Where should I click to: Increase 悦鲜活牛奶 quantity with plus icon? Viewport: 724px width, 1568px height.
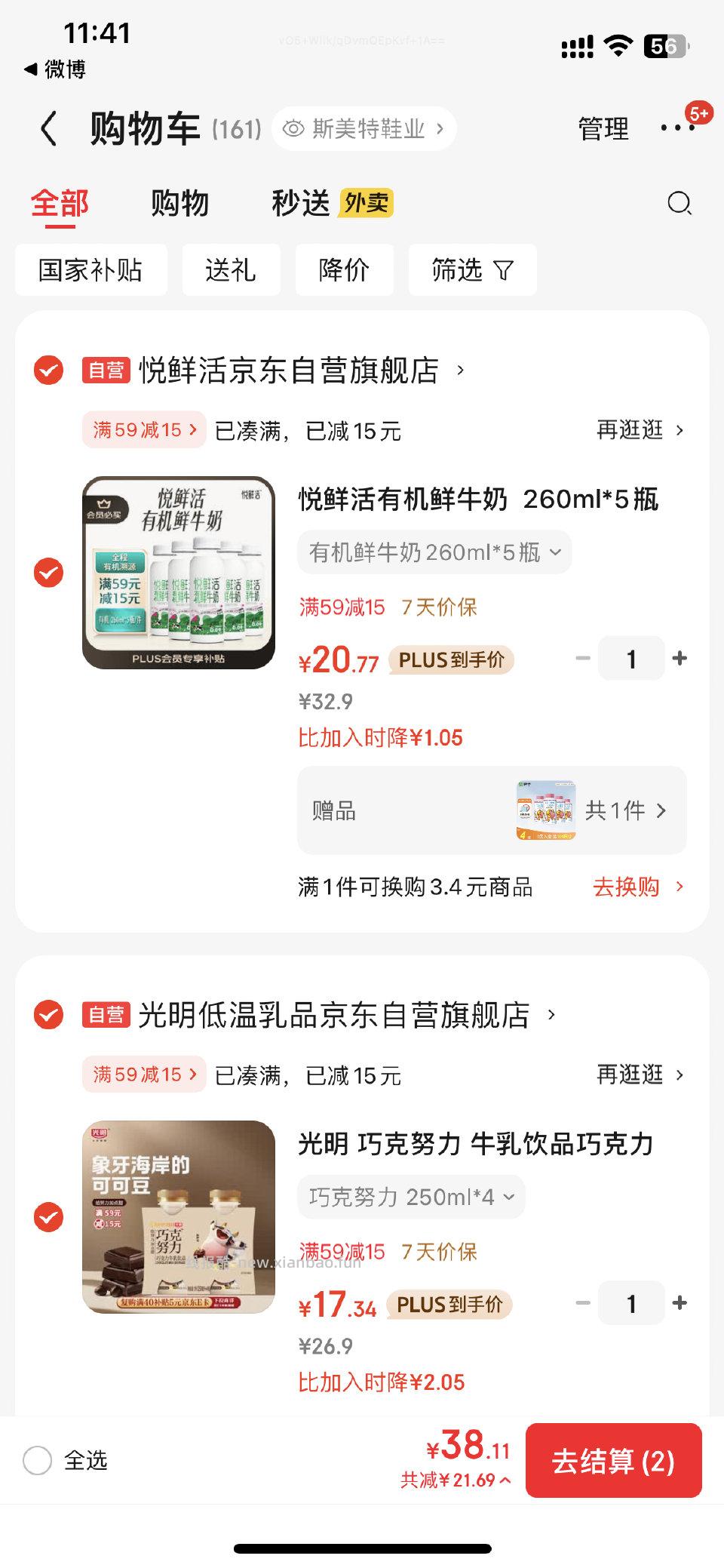coord(680,658)
